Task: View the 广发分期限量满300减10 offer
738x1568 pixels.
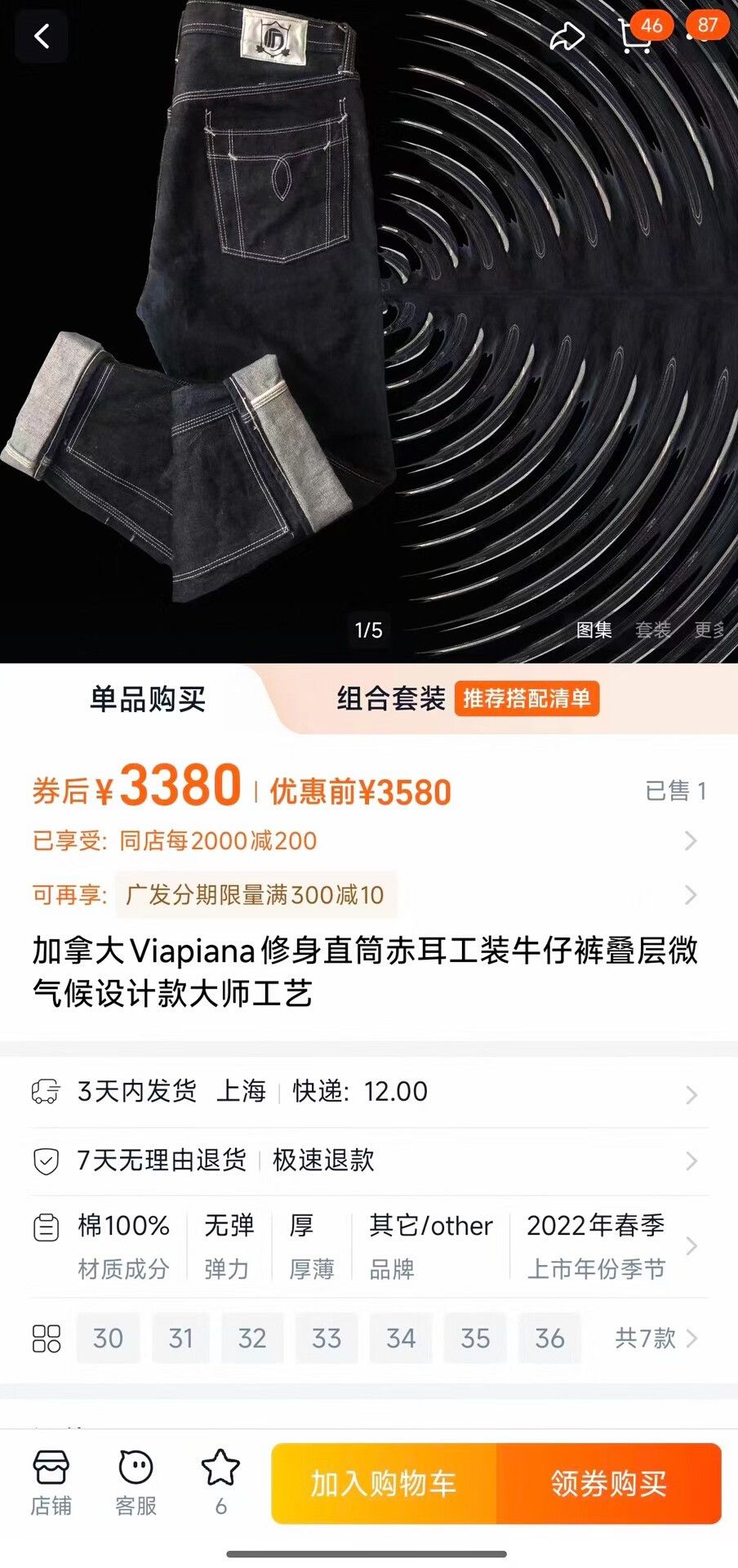Action: coord(366,895)
